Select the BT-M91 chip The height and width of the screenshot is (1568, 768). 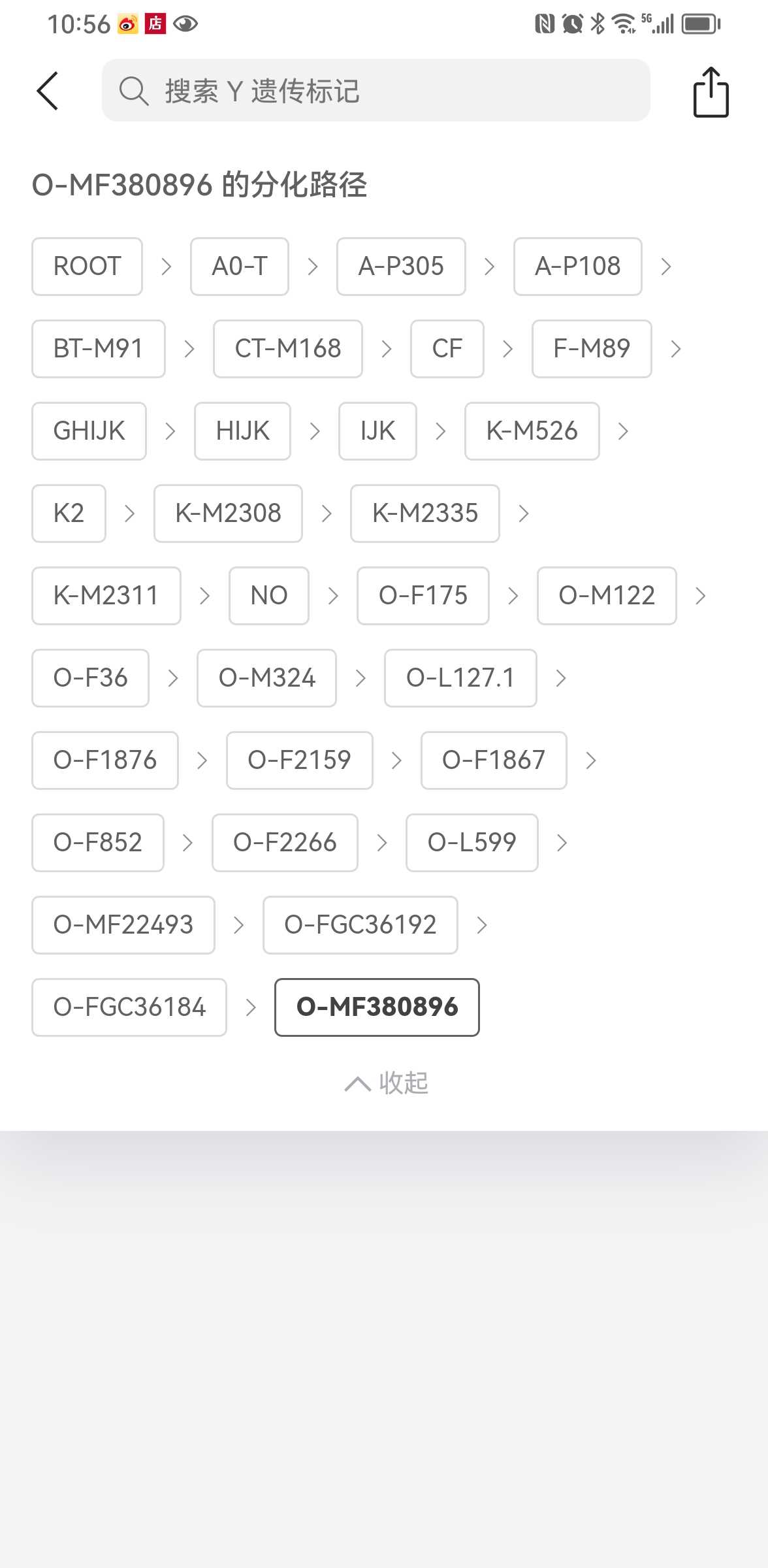tap(99, 349)
